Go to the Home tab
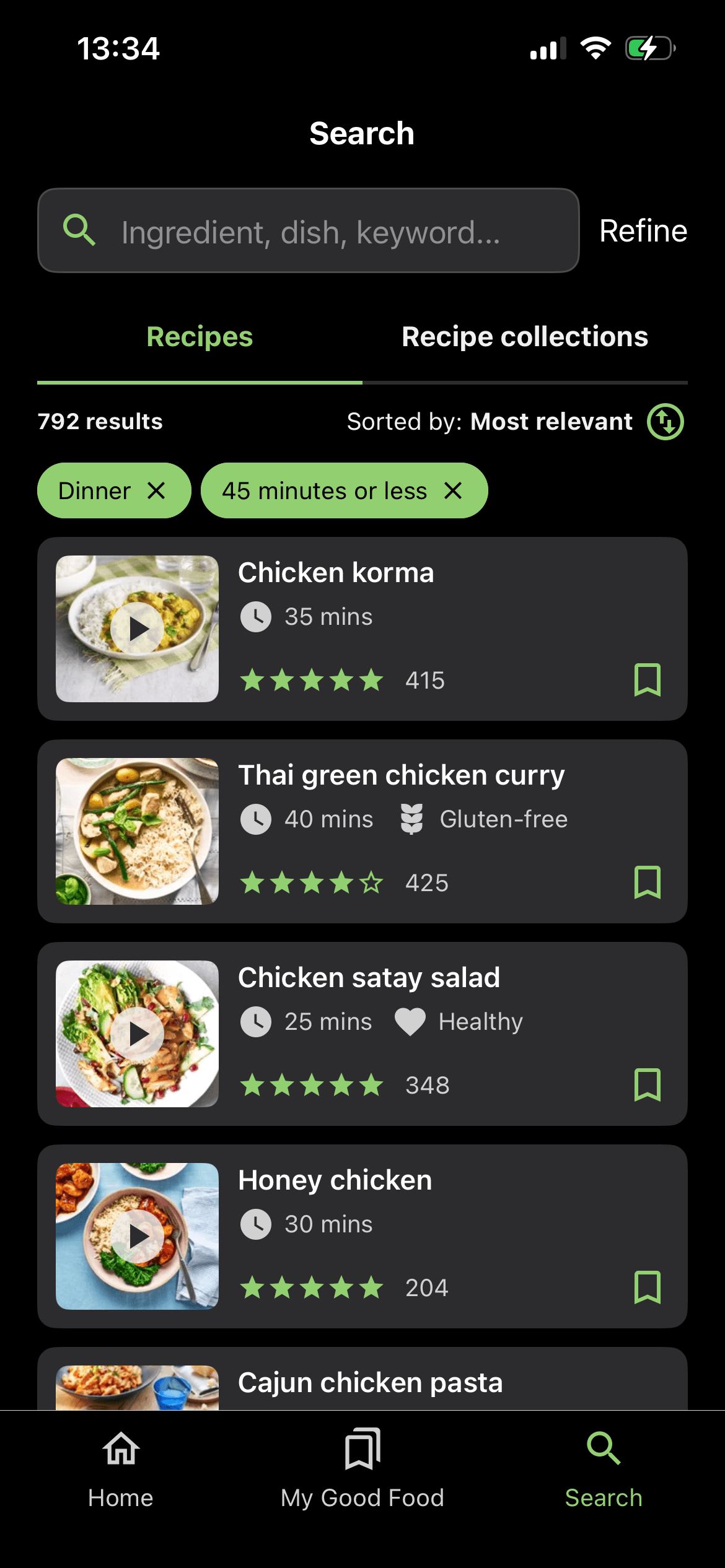725x1568 pixels. pos(121,1468)
